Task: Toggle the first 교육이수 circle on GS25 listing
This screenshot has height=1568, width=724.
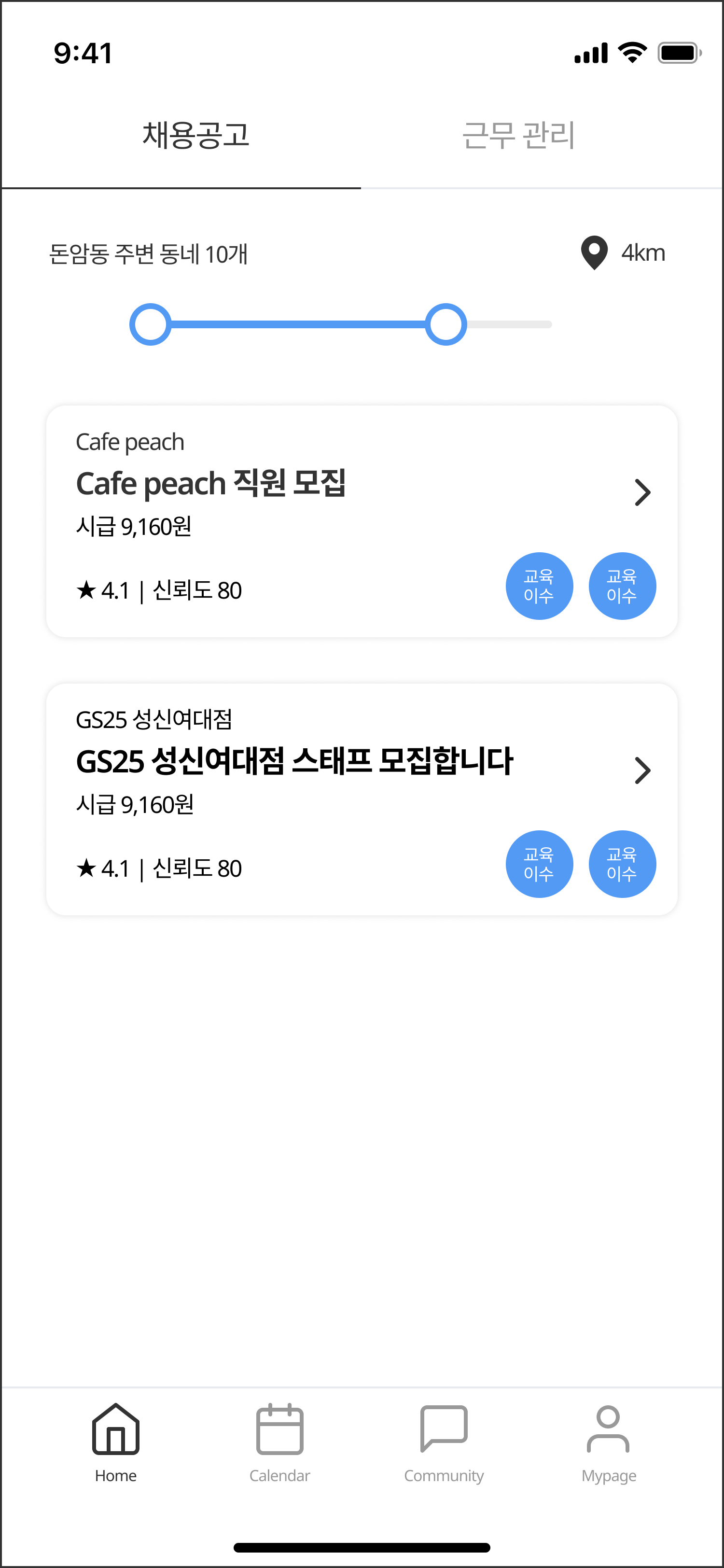Action: (539, 864)
